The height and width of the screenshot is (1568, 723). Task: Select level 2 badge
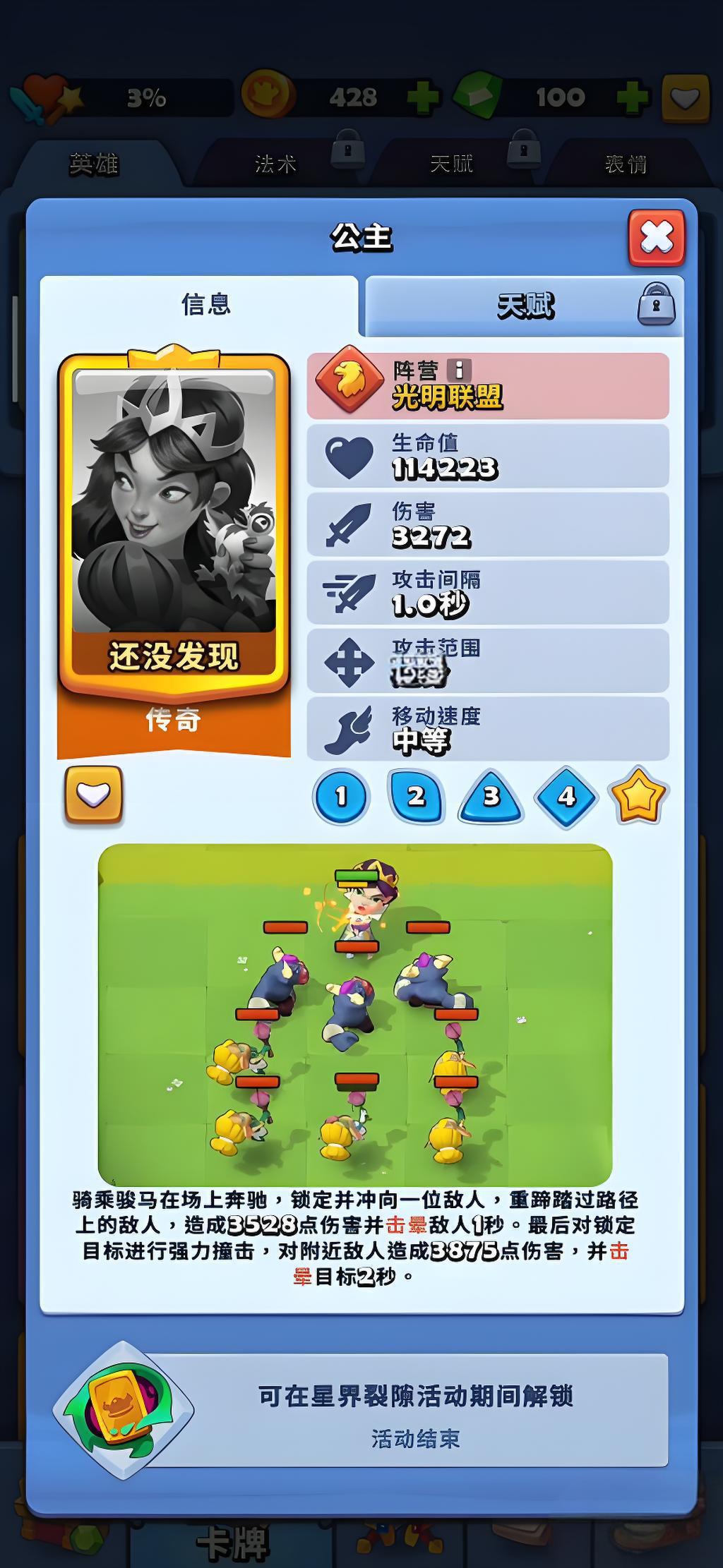(416, 797)
